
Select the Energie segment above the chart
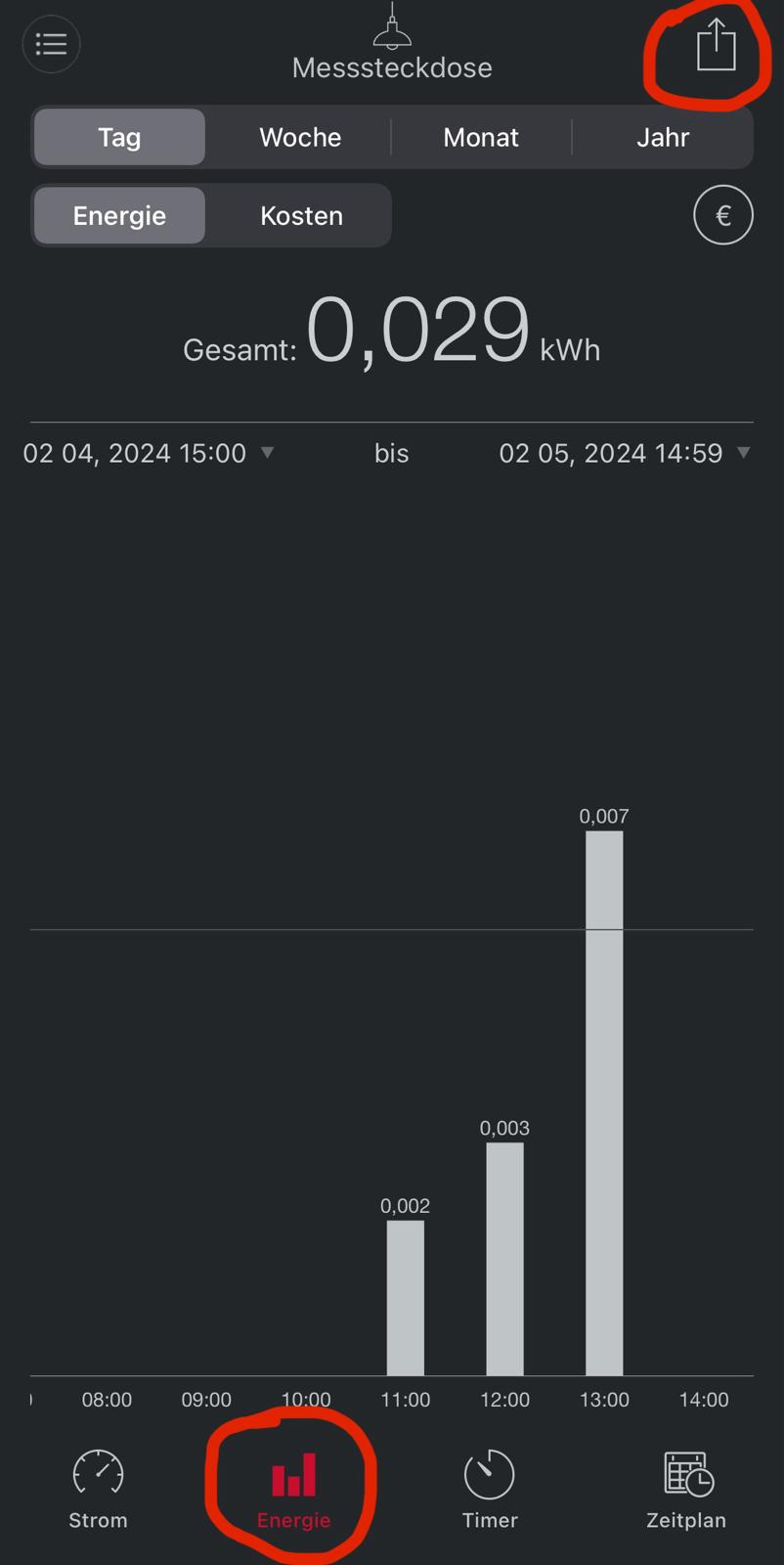(x=119, y=215)
